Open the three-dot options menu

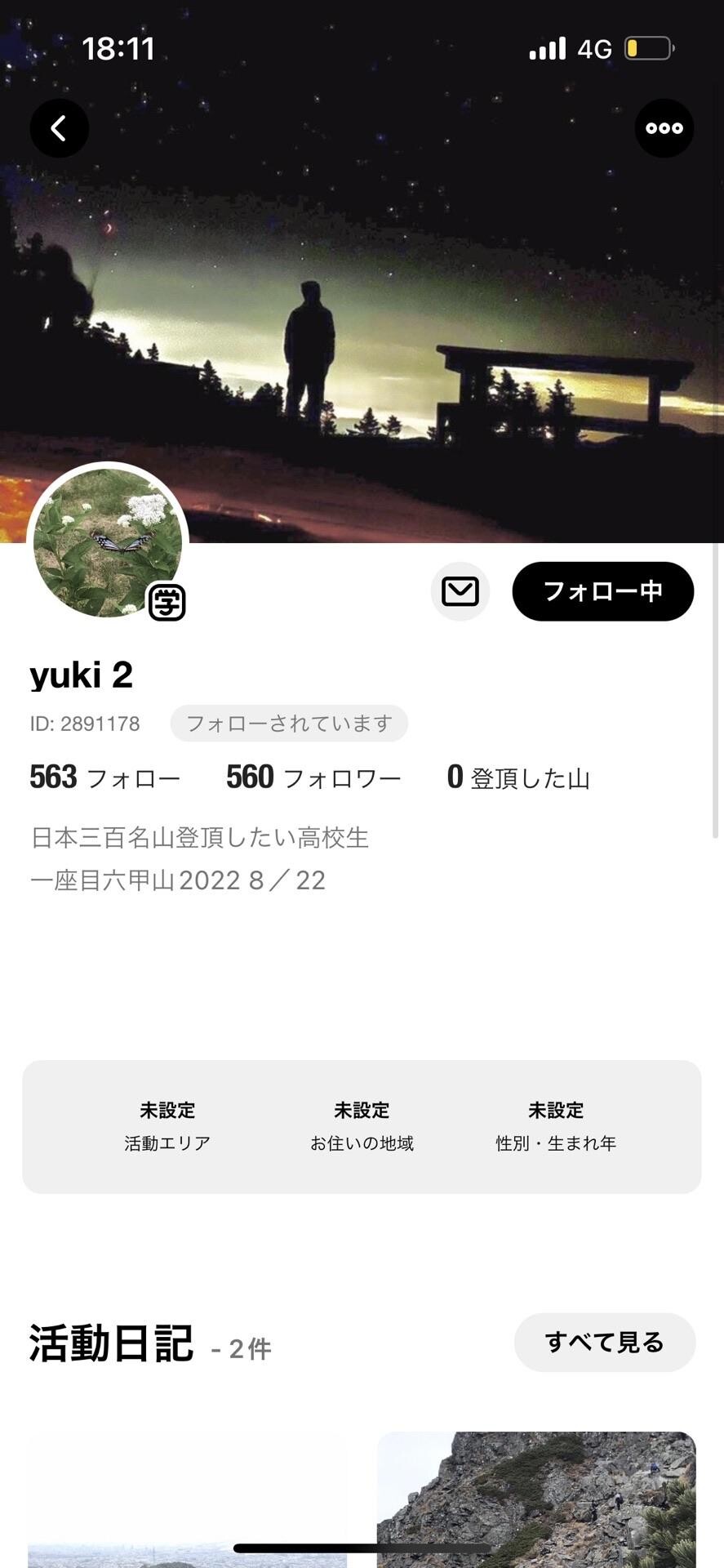click(664, 128)
